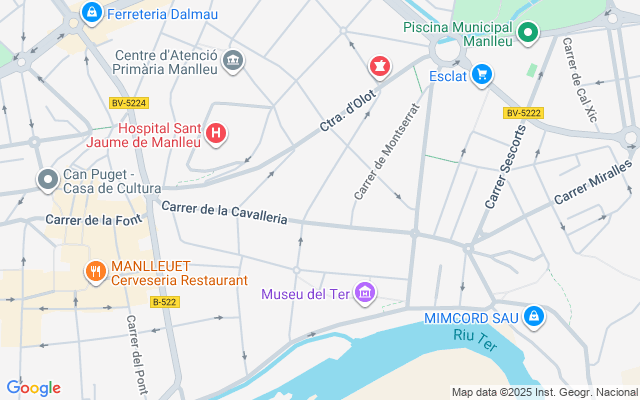Tap the MANLLEUET Cerveseria Restaurant pin
The image size is (640, 400).
(95, 271)
